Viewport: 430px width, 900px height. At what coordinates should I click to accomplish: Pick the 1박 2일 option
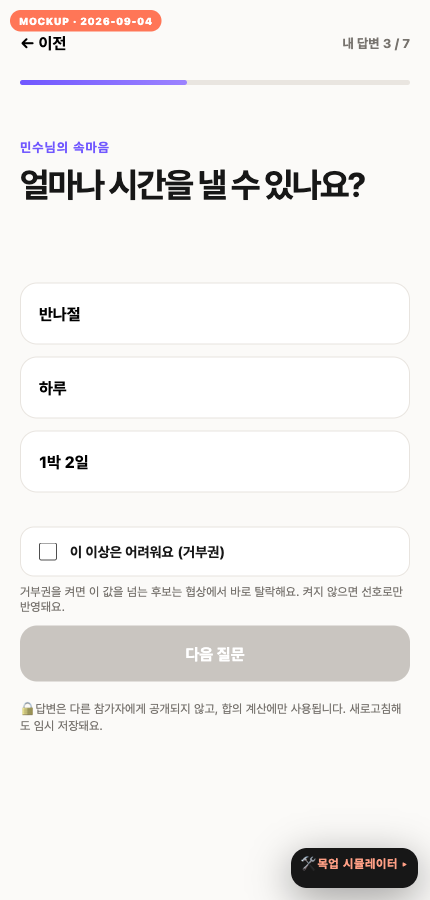215,461
